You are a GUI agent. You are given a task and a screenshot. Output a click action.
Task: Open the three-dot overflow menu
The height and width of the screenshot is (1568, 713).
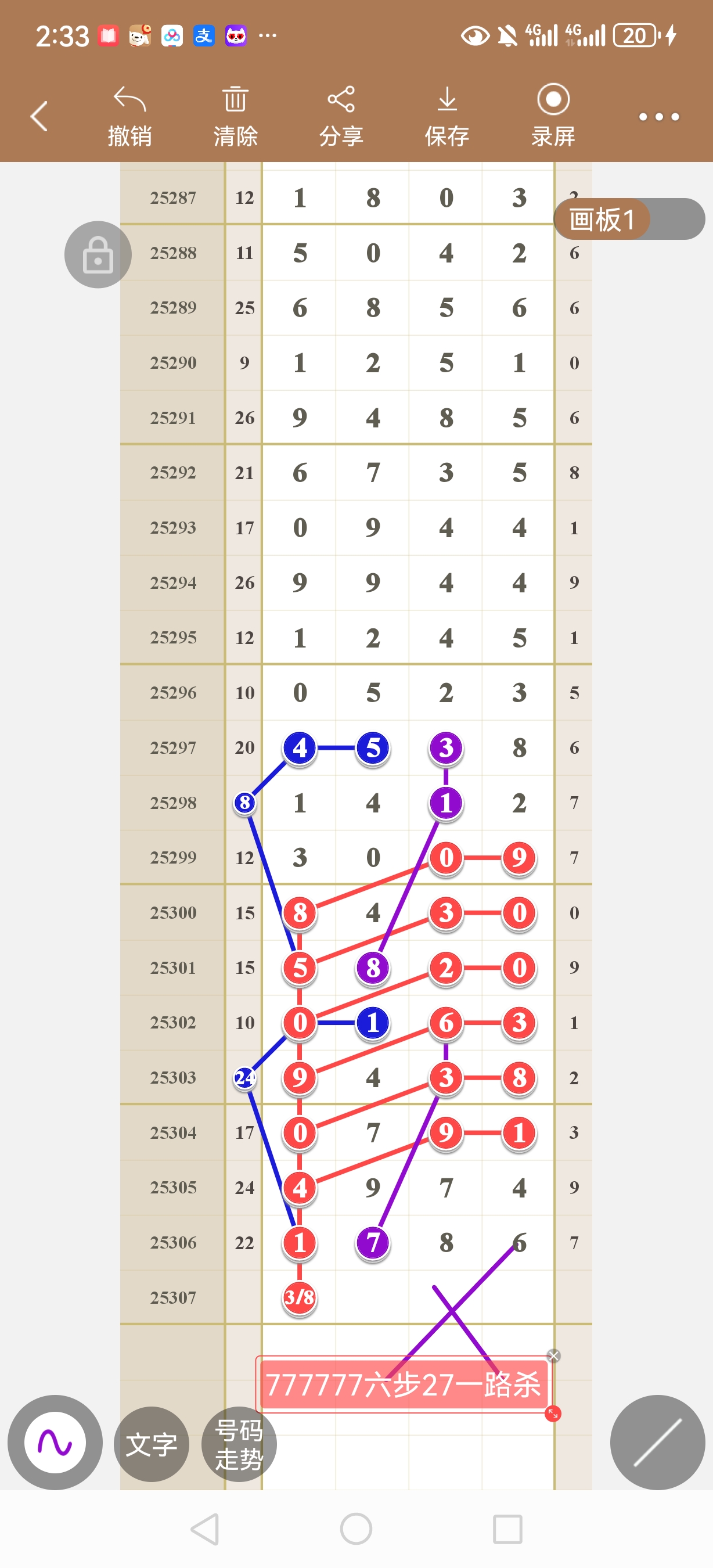pyautogui.click(x=659, y=116)
